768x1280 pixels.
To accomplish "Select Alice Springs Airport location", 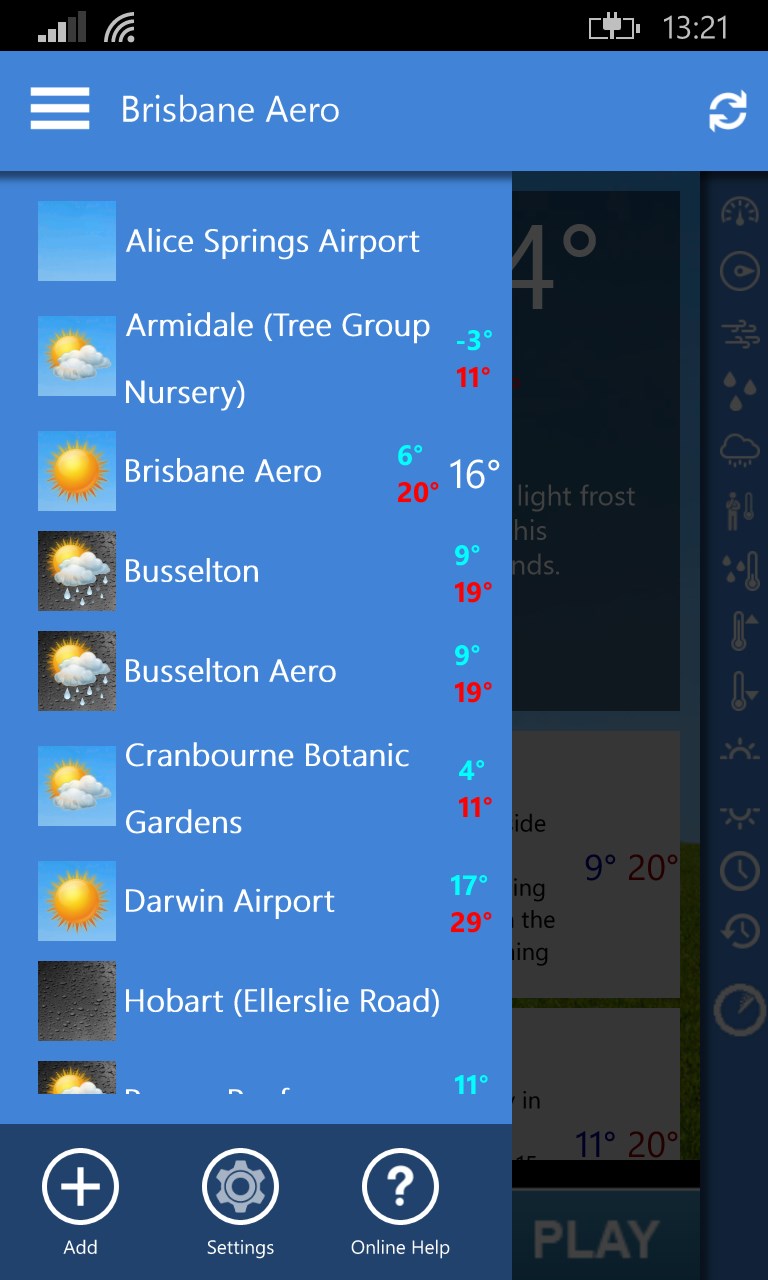I will [272, 241].
